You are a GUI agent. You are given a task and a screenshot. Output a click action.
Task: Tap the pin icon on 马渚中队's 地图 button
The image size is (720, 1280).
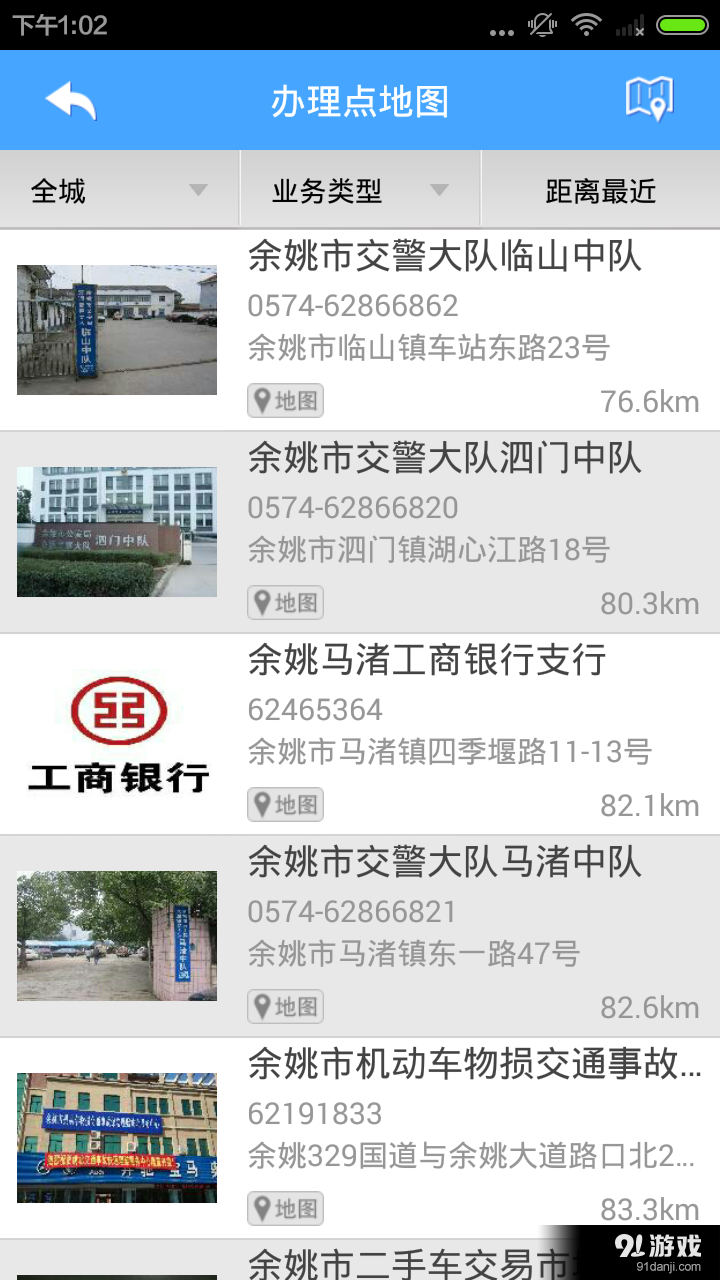(x=260, y=1007)
